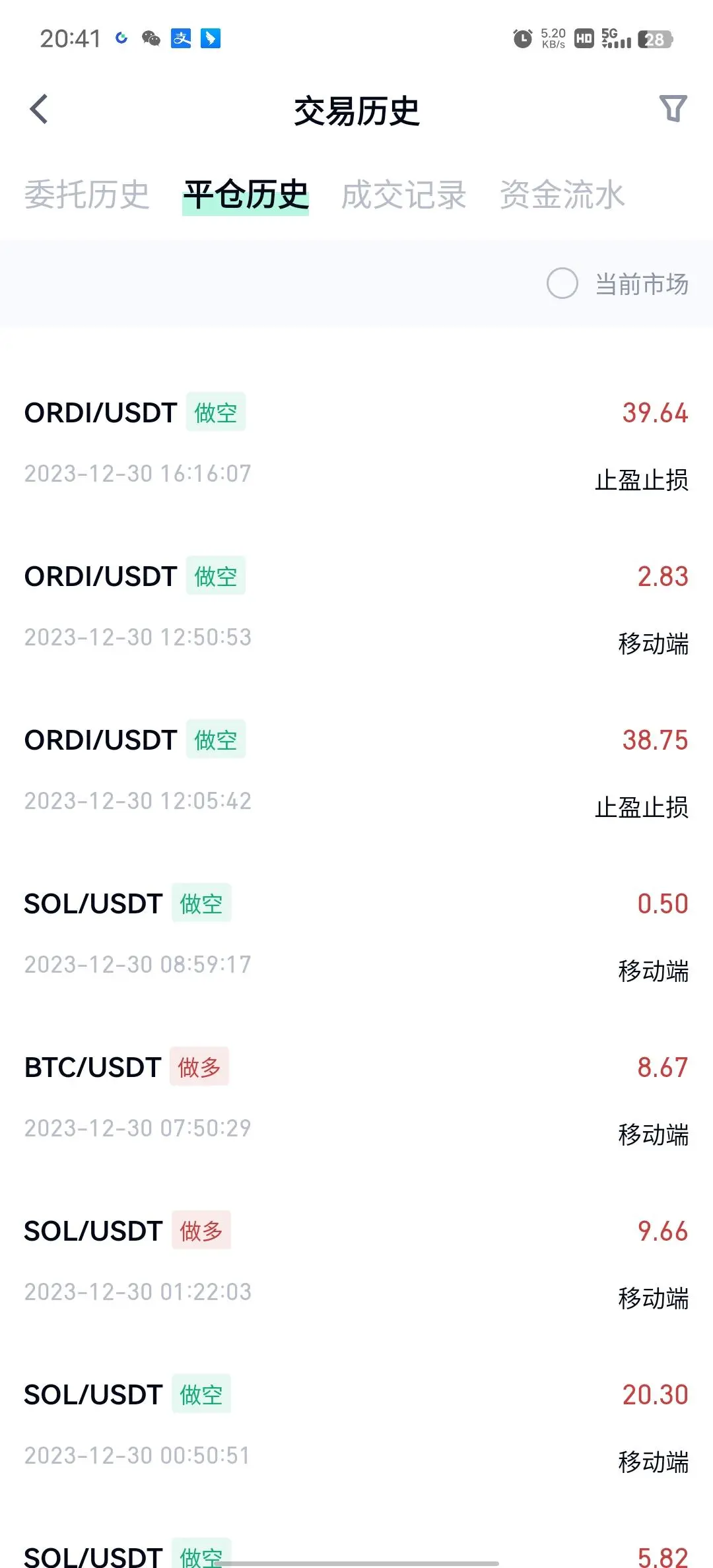Open SOL/USDT 做多 record at 01:22:03
The height and width of the screenshot is (1568, 713).
click(x=356, y=1260)
